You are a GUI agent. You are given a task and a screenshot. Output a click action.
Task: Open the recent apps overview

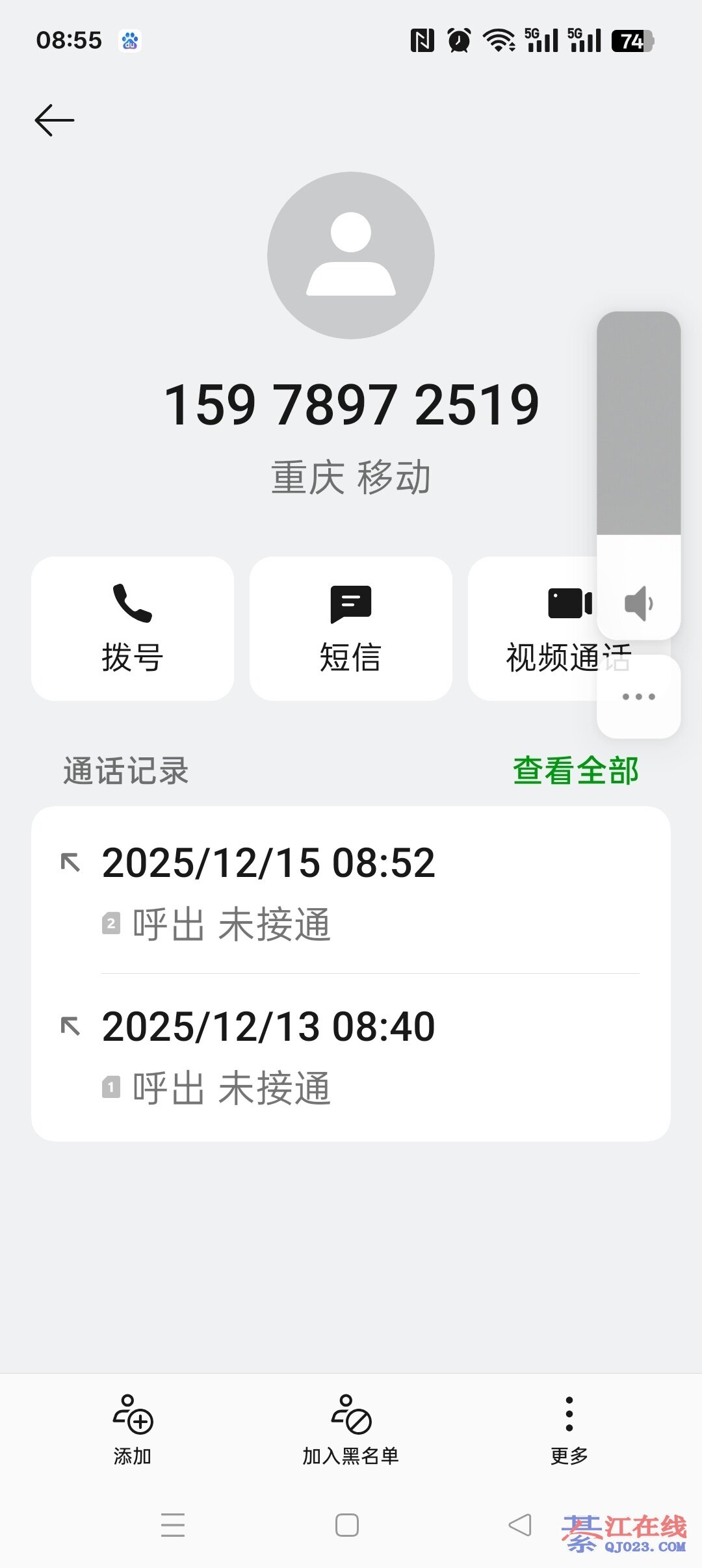[x=173, y=1524]
